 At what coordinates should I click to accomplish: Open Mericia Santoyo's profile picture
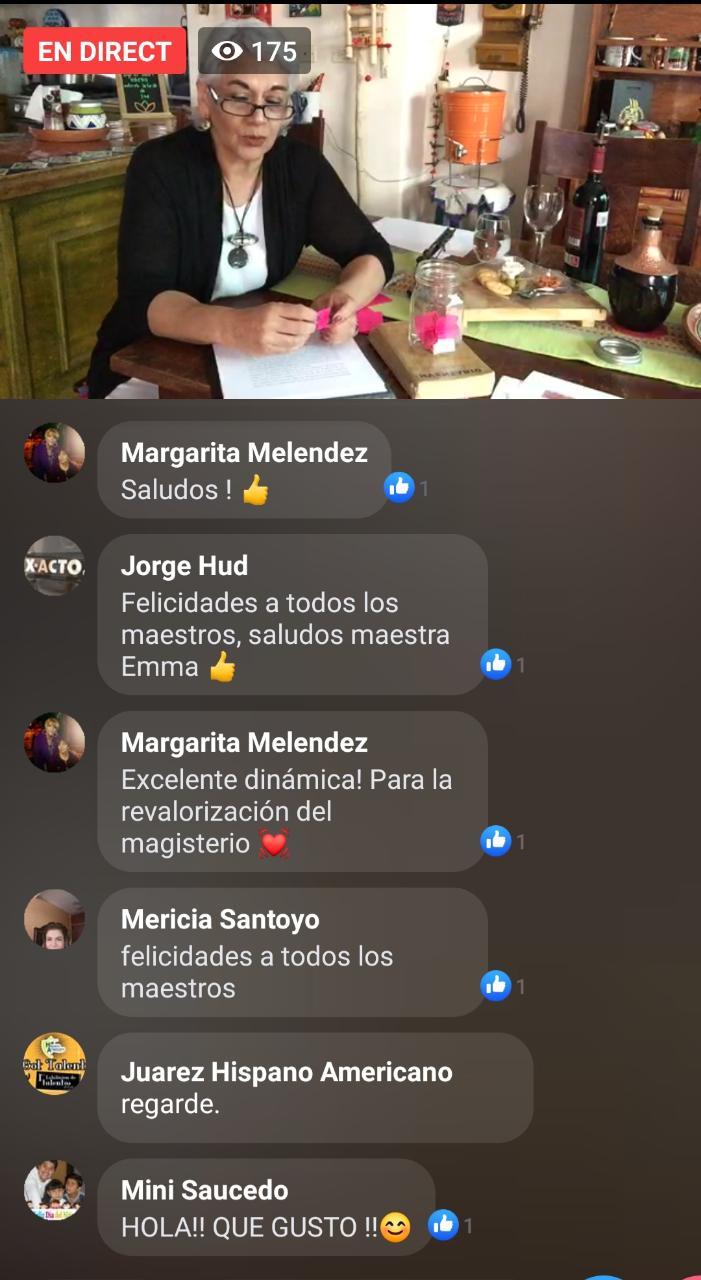[54, 919]
